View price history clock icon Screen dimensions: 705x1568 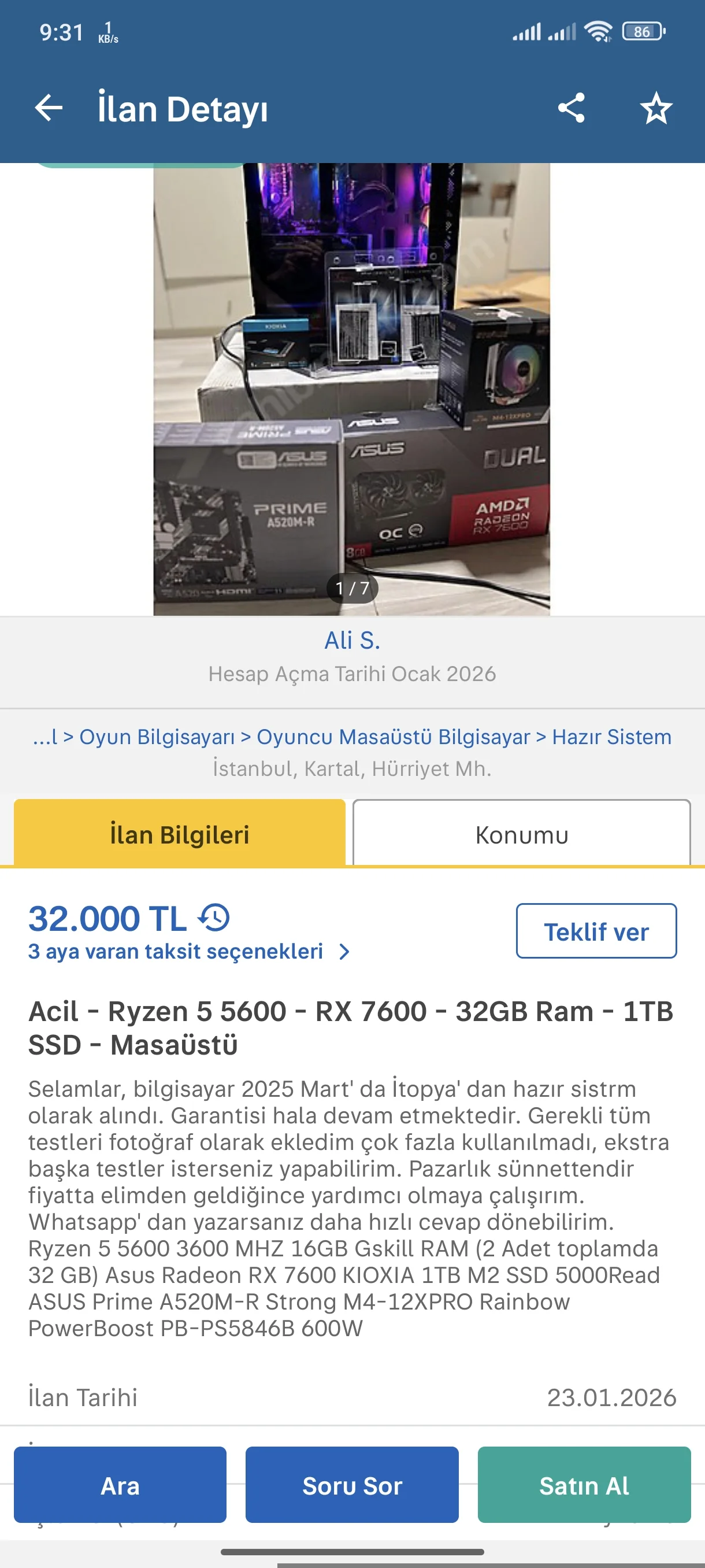point(214,918)
